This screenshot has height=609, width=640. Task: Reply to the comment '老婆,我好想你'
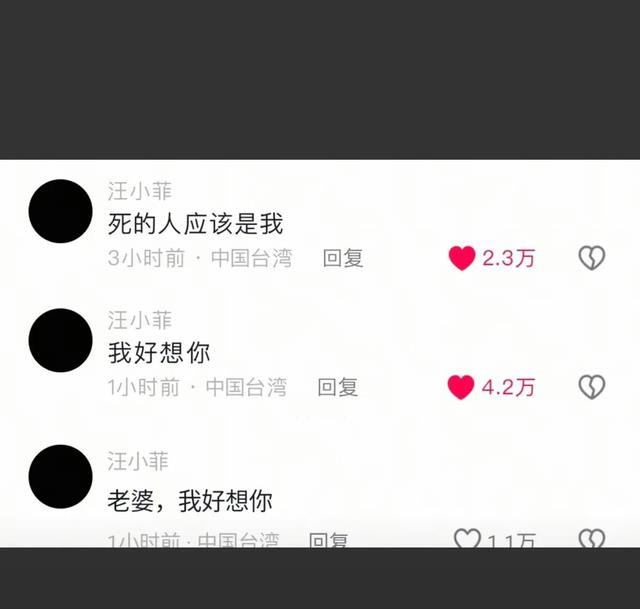(328, 541)
